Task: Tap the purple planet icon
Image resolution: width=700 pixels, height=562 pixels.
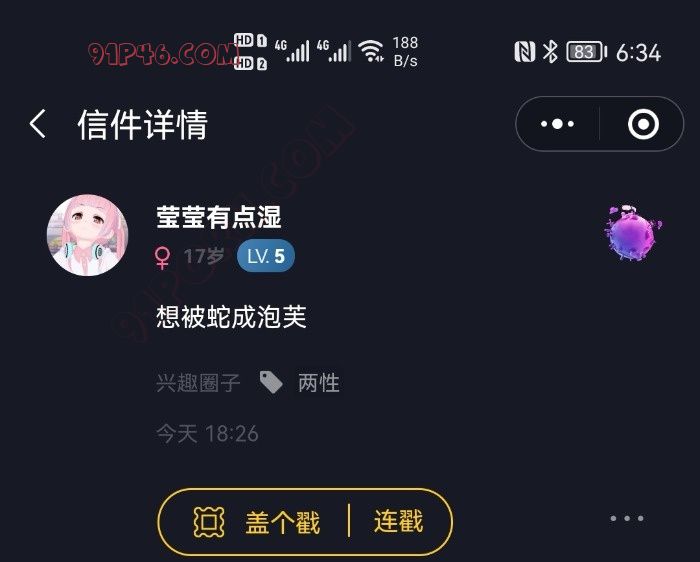Action: pos(630,234)
